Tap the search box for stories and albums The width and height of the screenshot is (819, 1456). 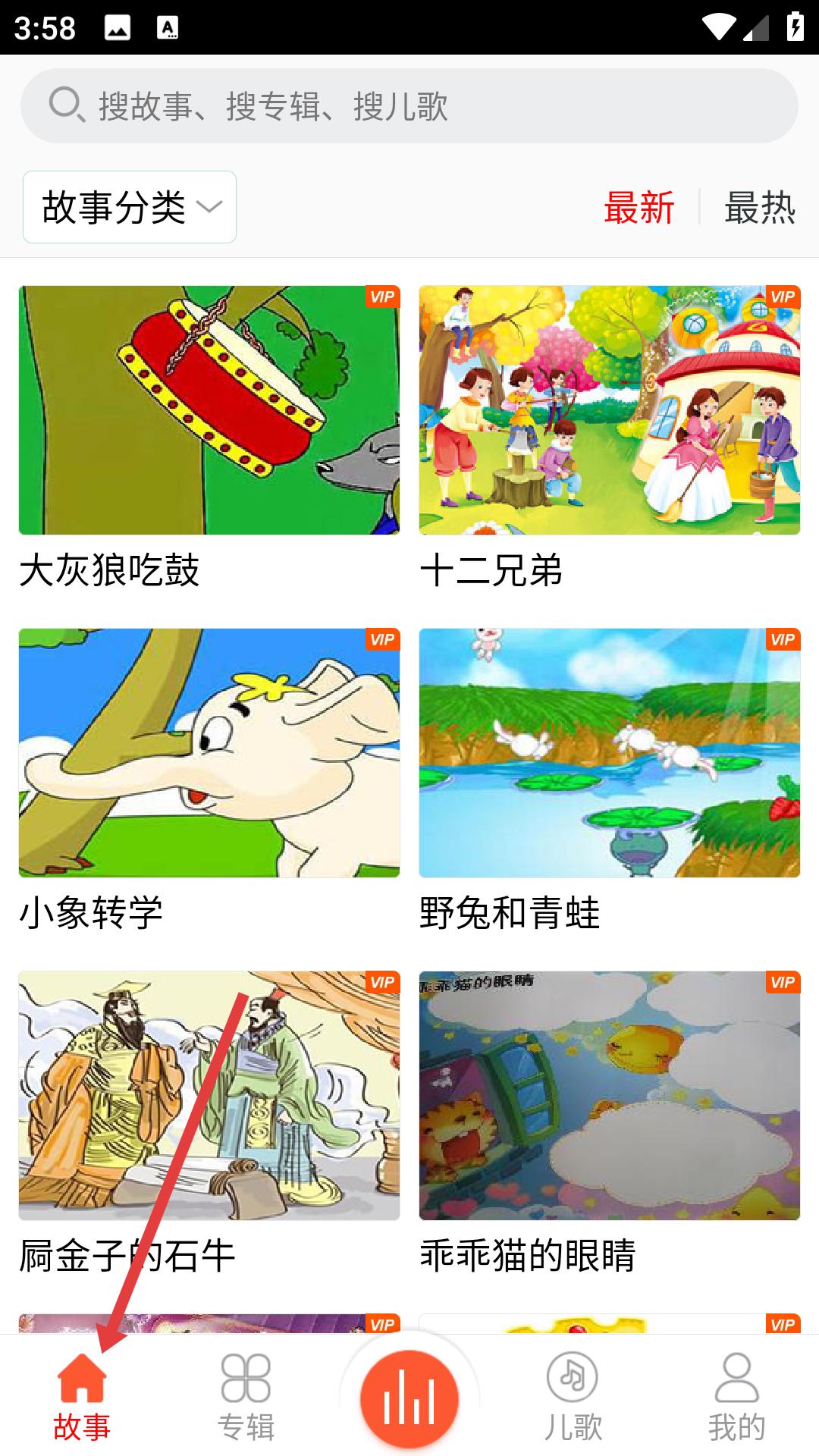point(409,106)
